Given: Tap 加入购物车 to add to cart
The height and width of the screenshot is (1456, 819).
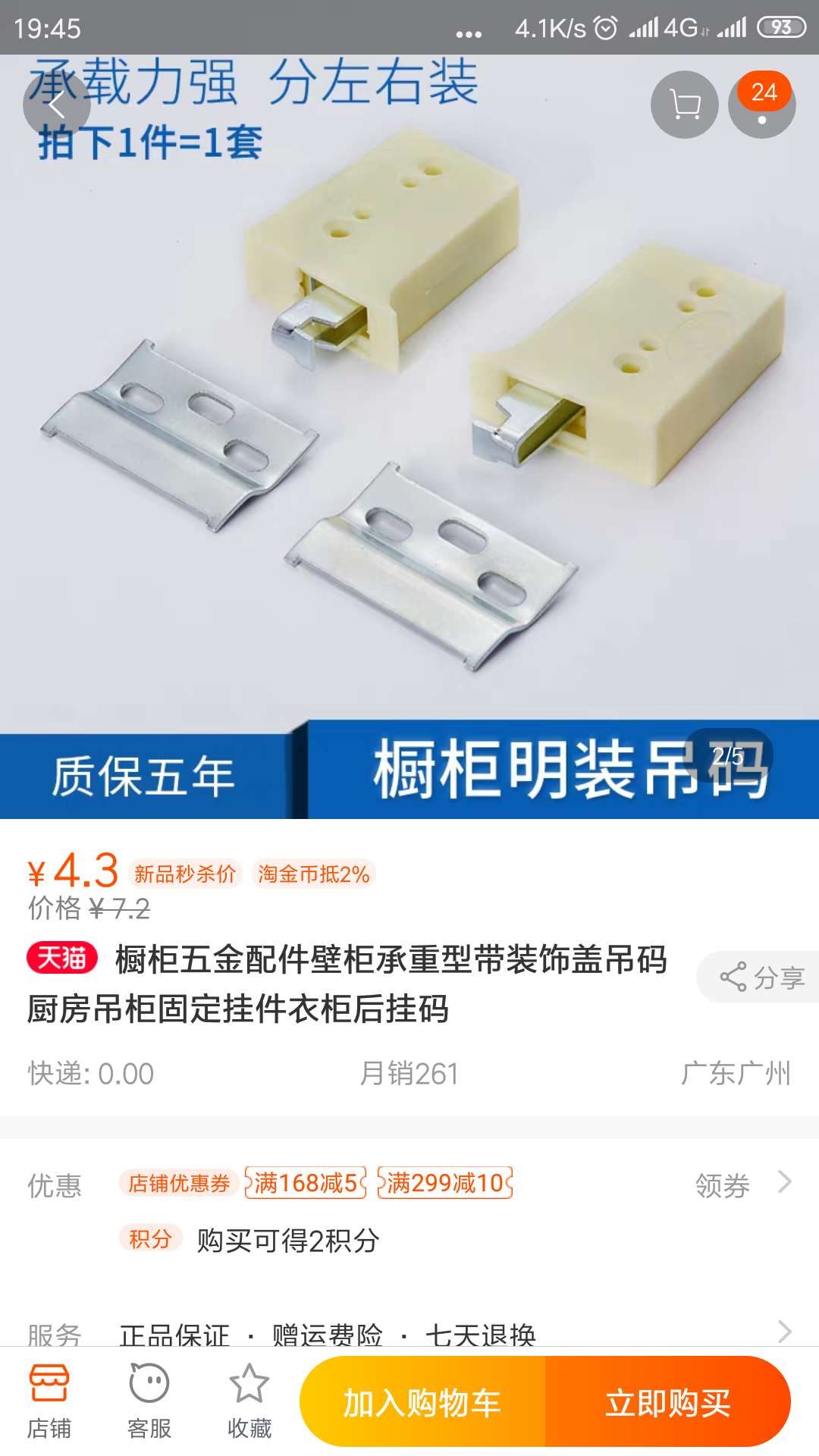Looking at the screenshot, I should (x=422, y=1402).
